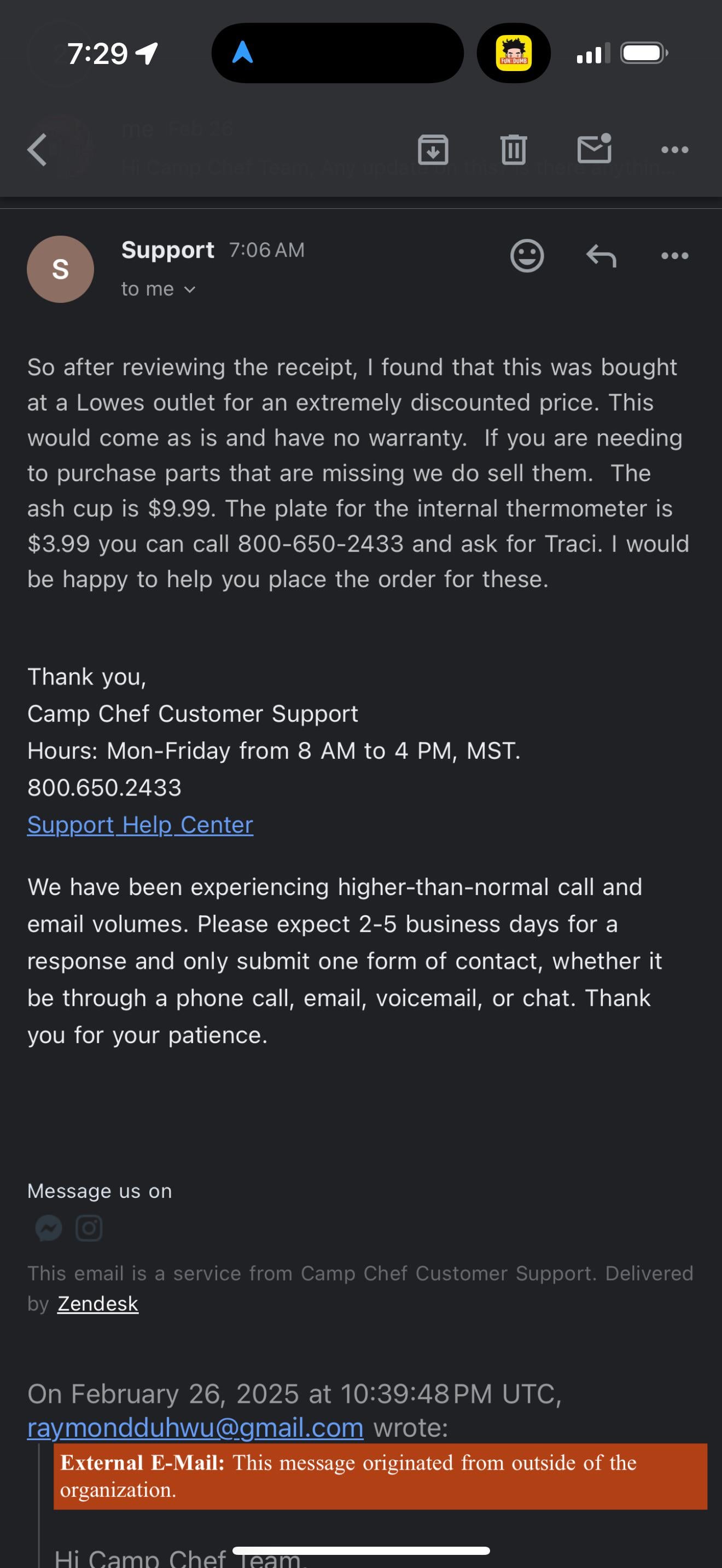722x1568 pixels.
Task: Open more options for Support's message
Action: [x=674, y=256]
